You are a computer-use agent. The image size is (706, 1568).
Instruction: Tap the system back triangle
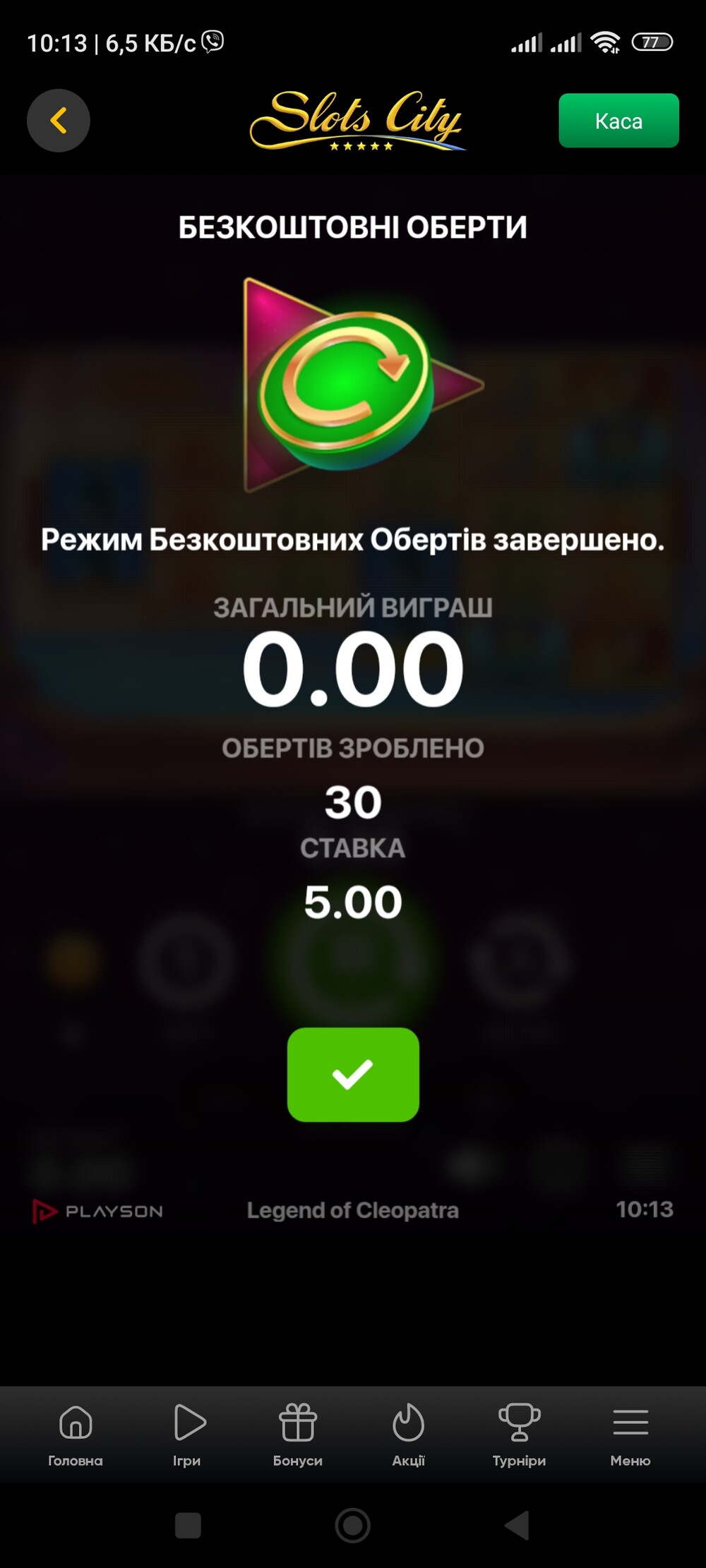click(517, 1526)
